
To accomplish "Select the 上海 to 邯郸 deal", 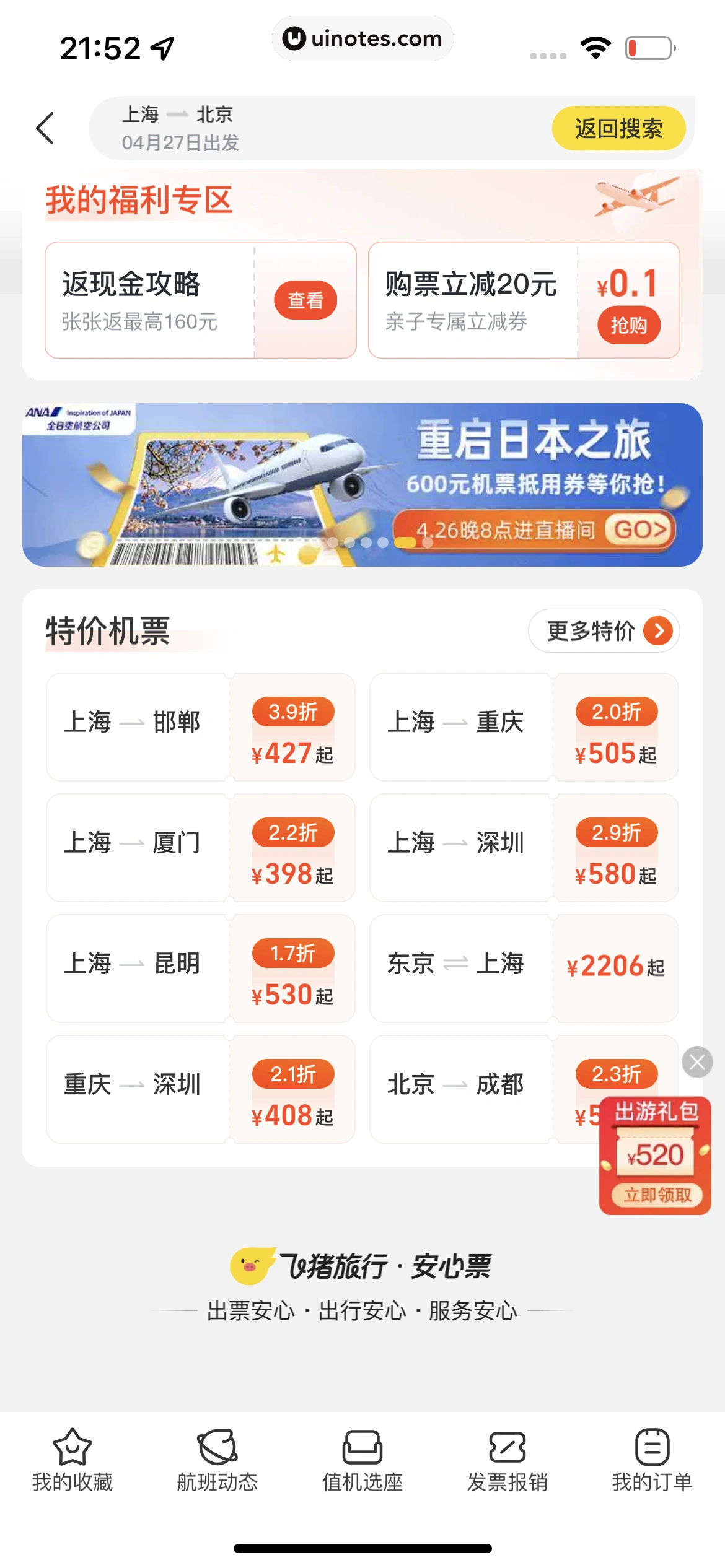I will (200, 726).
